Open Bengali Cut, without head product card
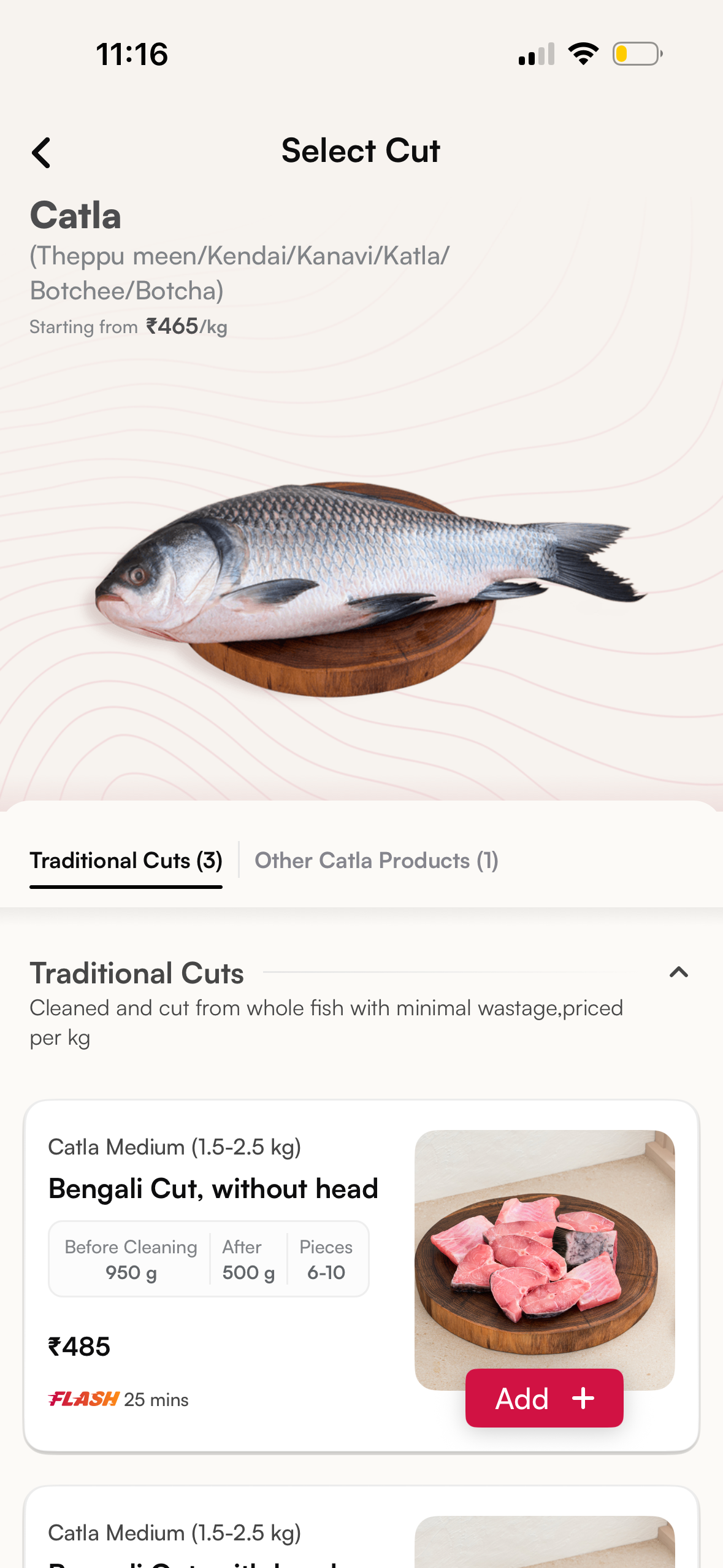This screenshot has height=1568, width=723. click(x=361, y=1276)
